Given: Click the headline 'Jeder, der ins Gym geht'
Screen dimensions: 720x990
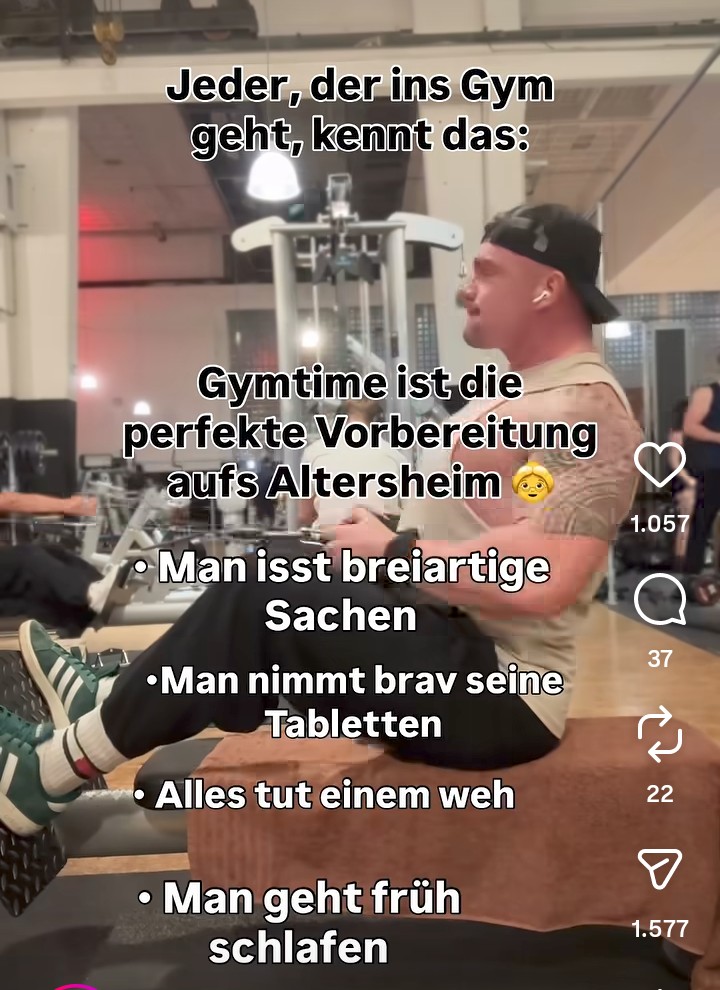Looking at the screenshot, I should 360,110.
